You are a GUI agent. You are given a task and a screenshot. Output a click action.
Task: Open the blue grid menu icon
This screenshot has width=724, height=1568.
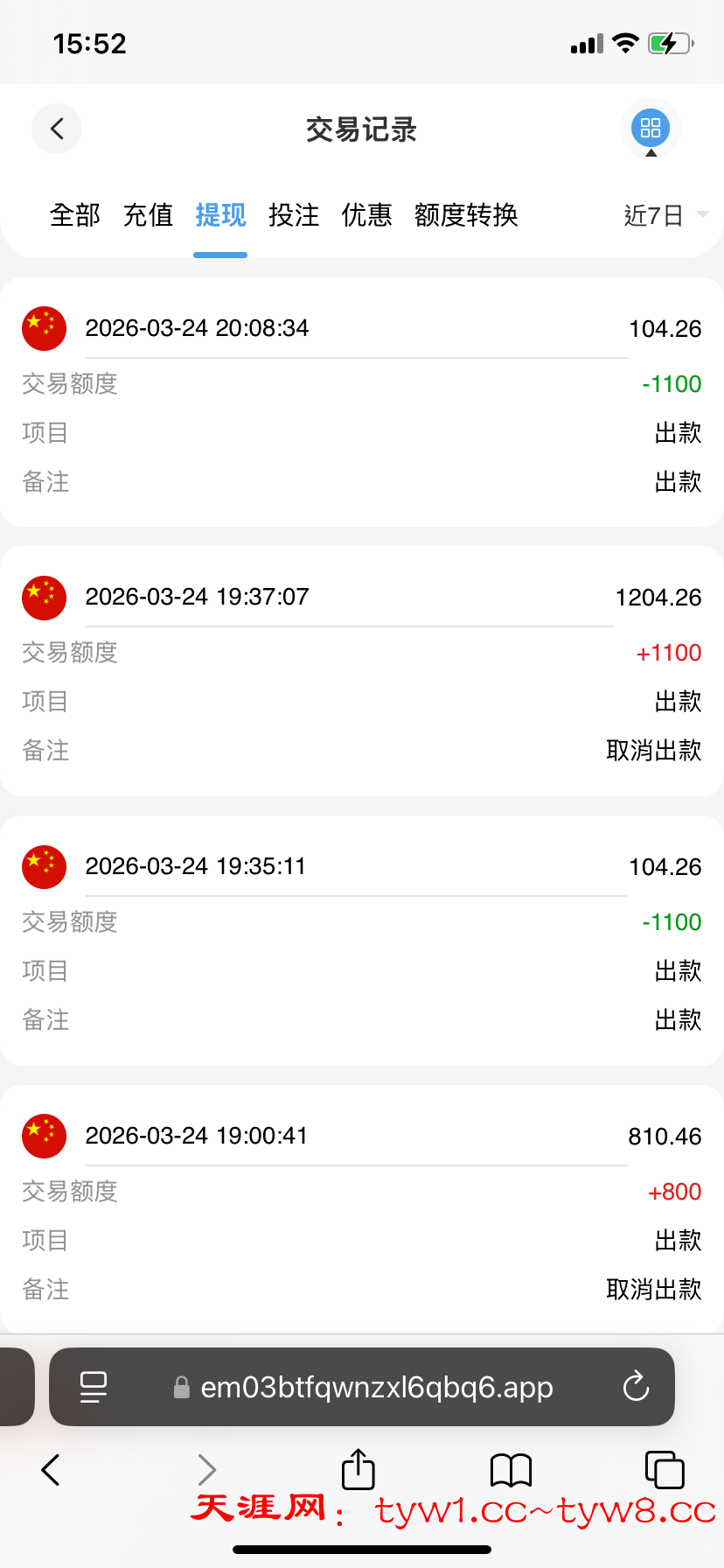click(650, 129)
